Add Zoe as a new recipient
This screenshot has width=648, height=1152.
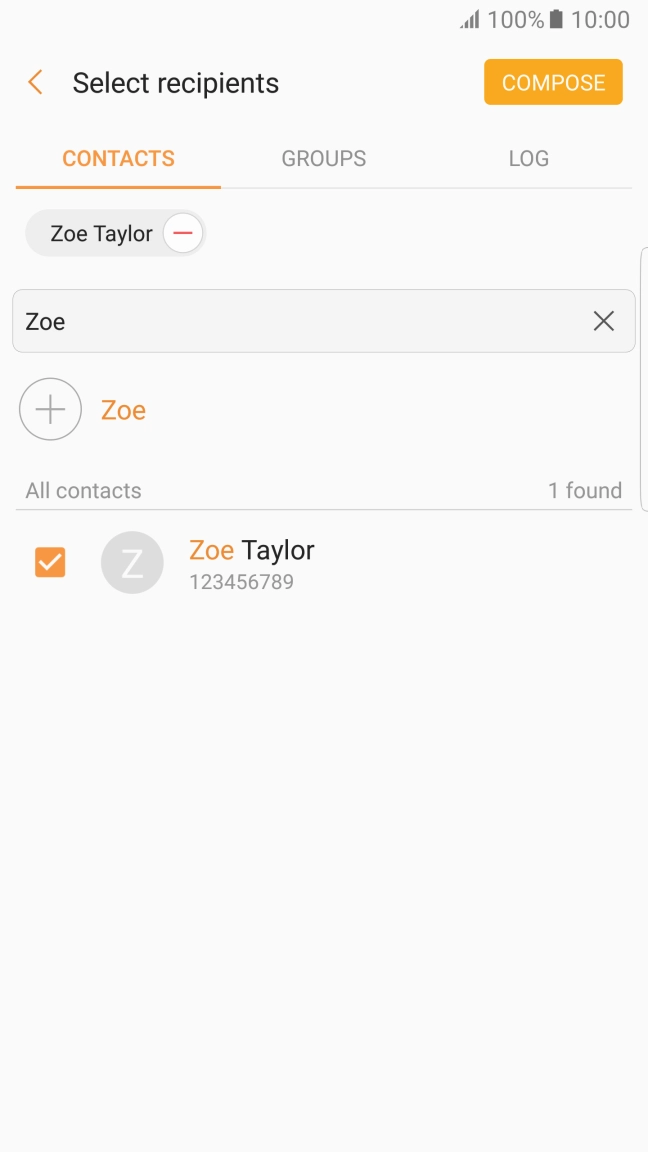pyautogui.click(x=50, y=410)
